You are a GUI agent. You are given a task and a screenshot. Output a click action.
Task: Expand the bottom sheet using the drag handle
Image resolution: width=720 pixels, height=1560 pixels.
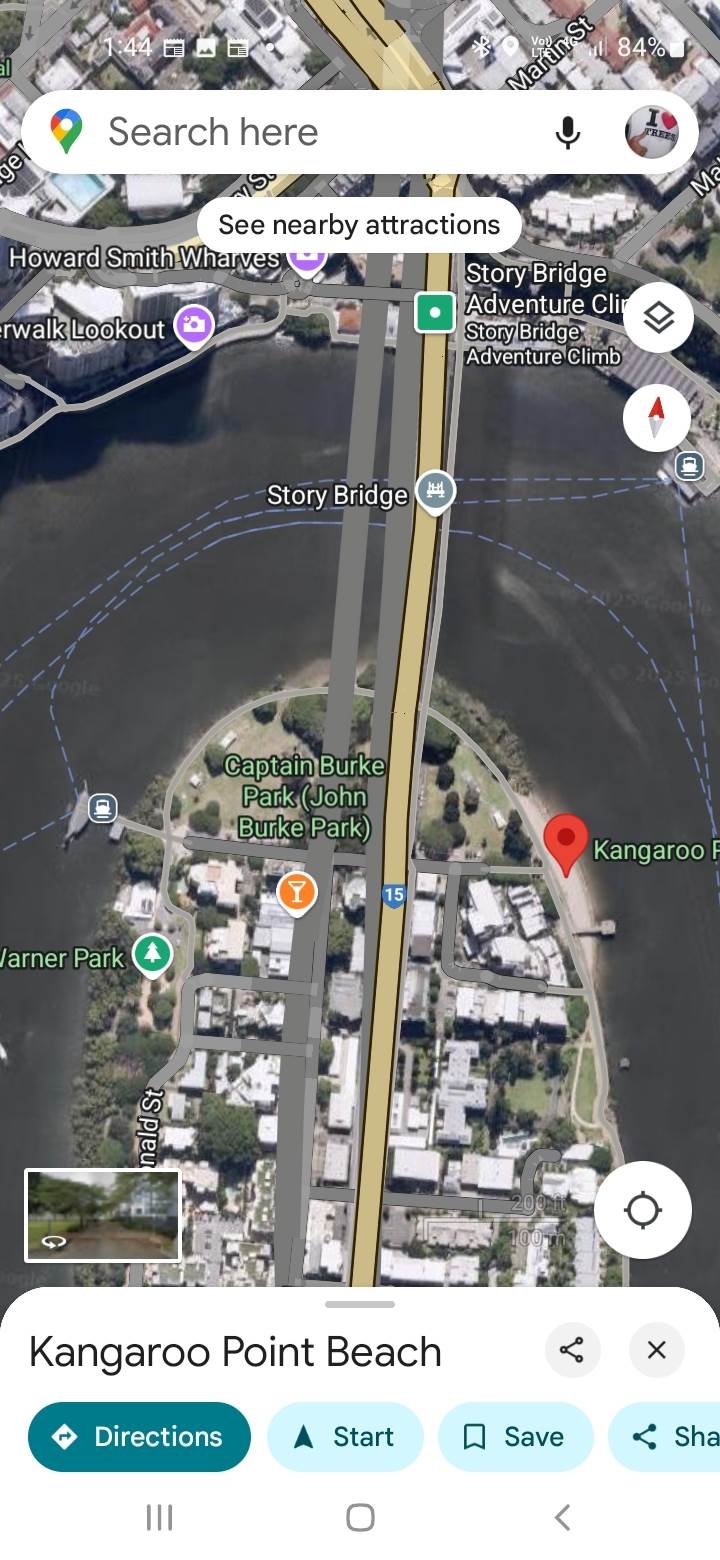(359, 1303)
